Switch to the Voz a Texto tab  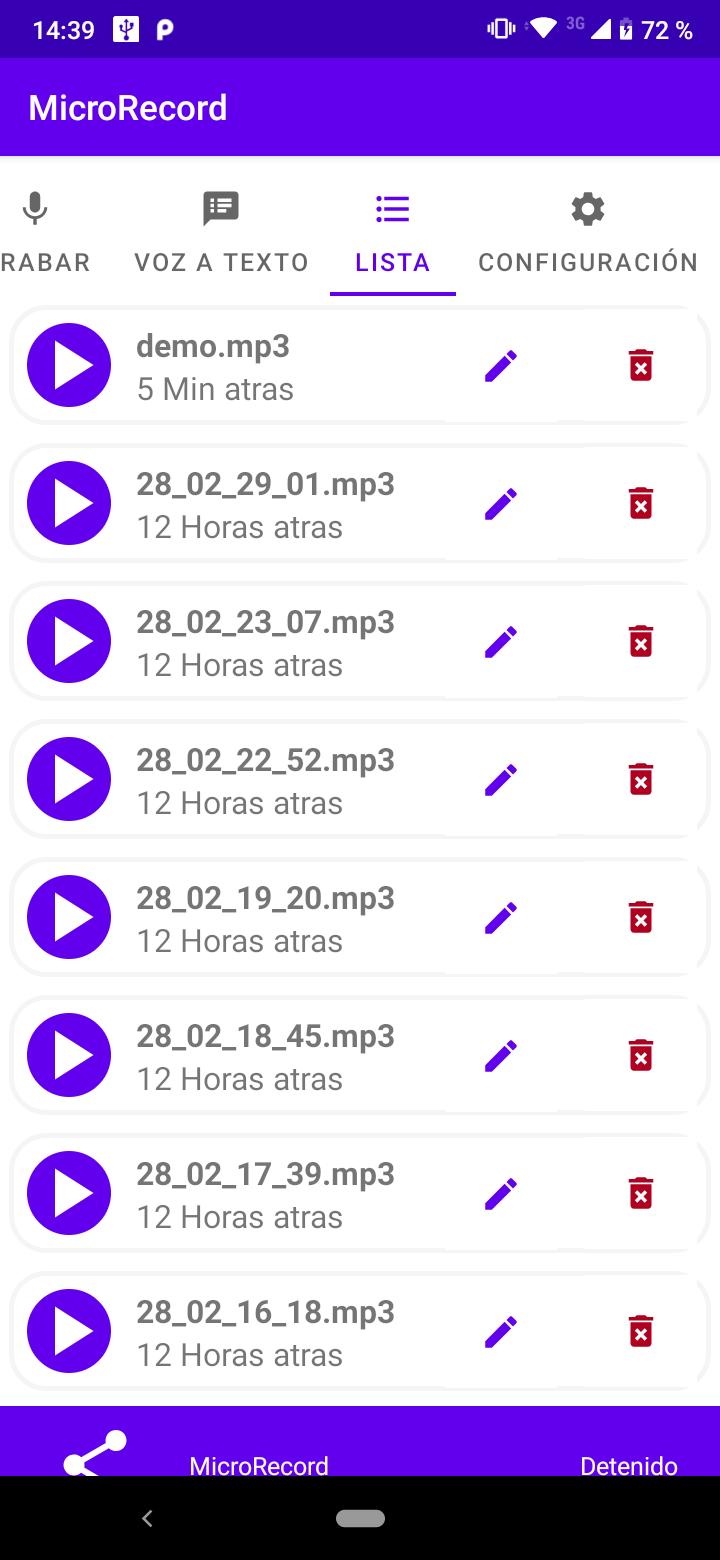pos(221,233)
